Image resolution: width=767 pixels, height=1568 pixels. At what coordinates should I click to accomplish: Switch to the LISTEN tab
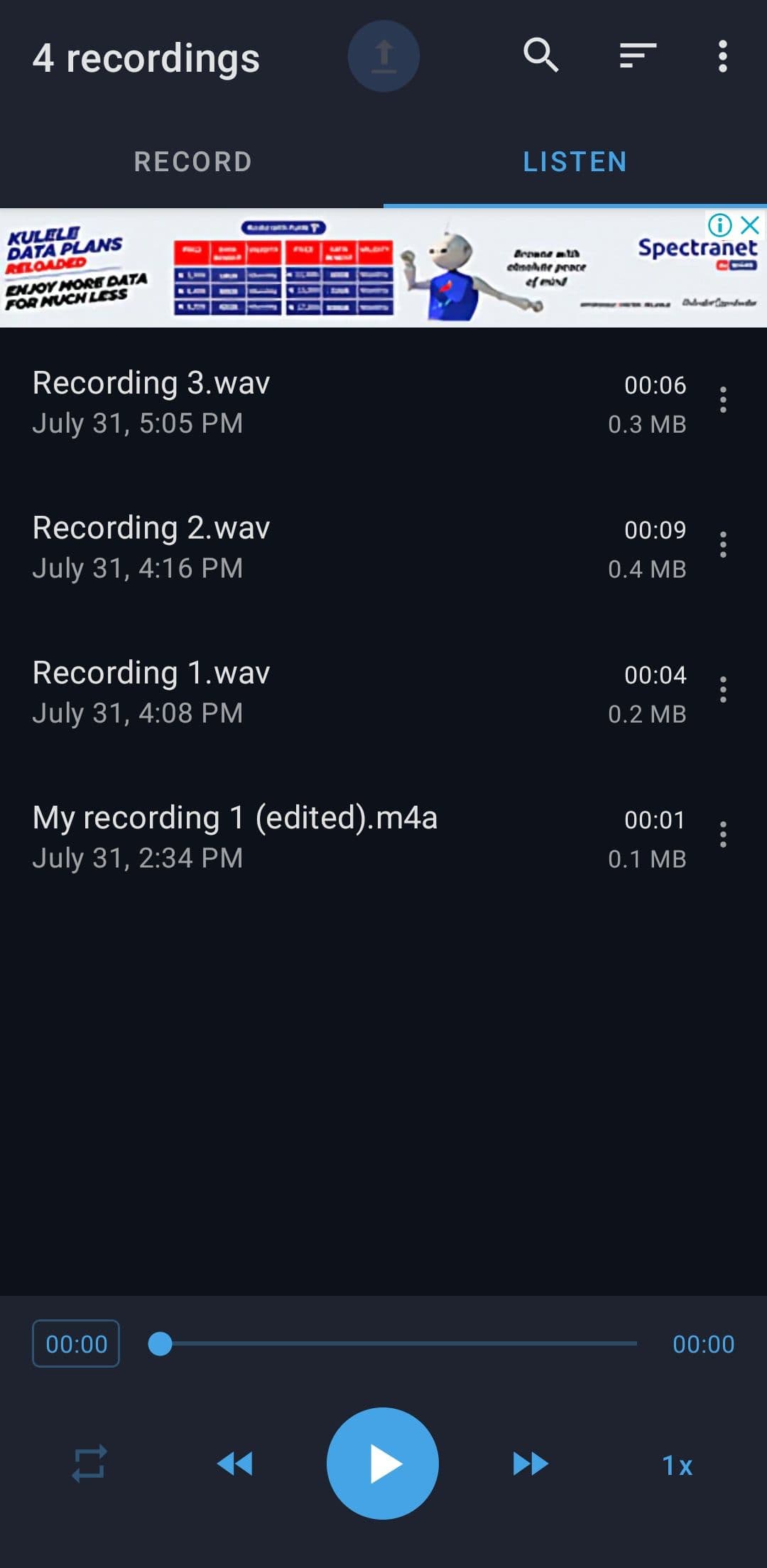point(575,162)
